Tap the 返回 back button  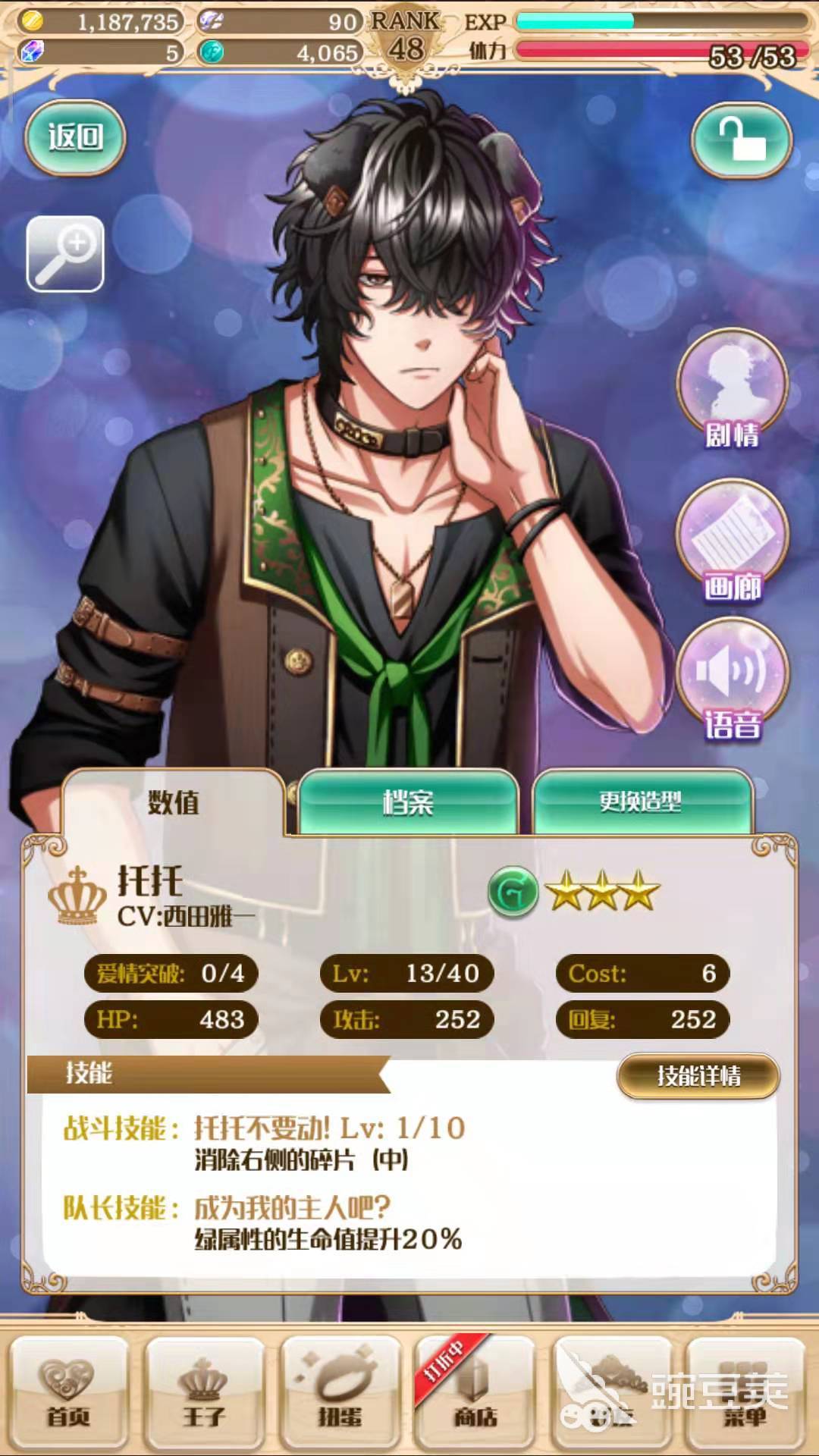coord(75,137)
